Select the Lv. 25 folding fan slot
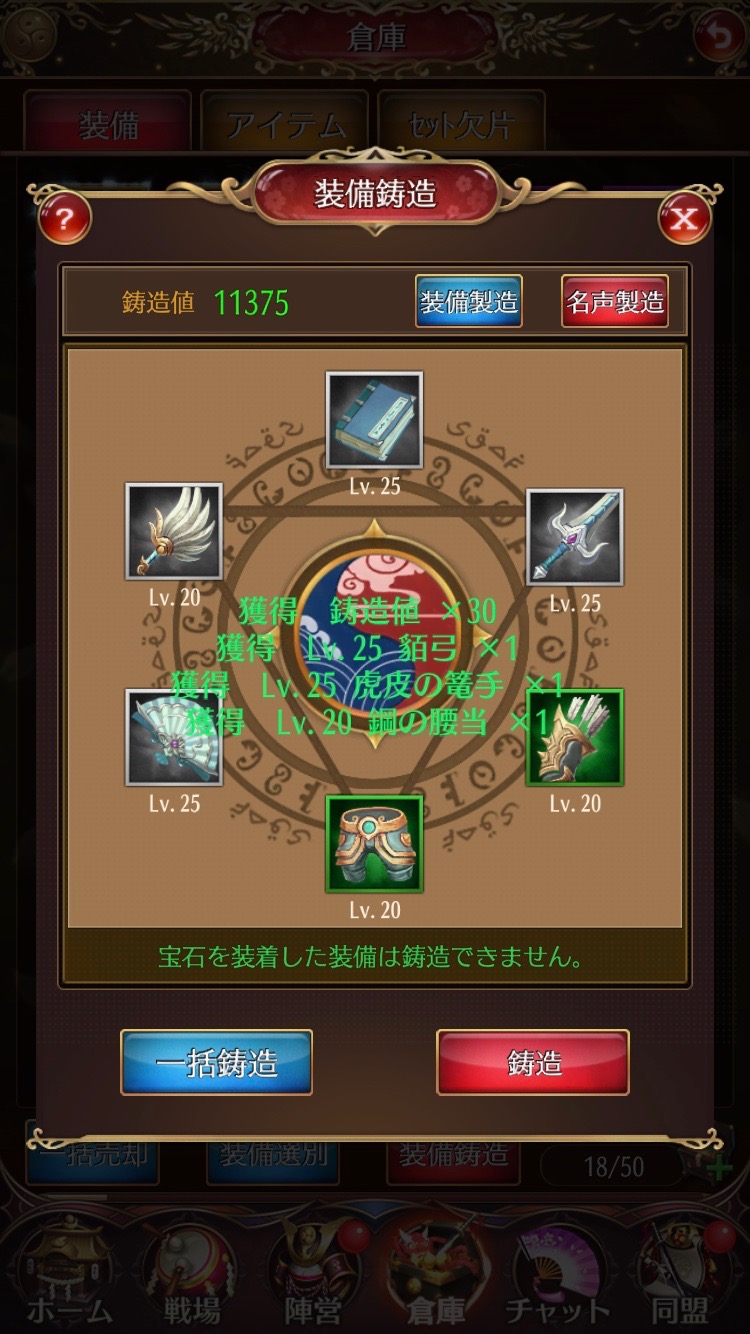The width and height of the screenshot is (750, 1334). pyautogui.click(x=174, y=738)
